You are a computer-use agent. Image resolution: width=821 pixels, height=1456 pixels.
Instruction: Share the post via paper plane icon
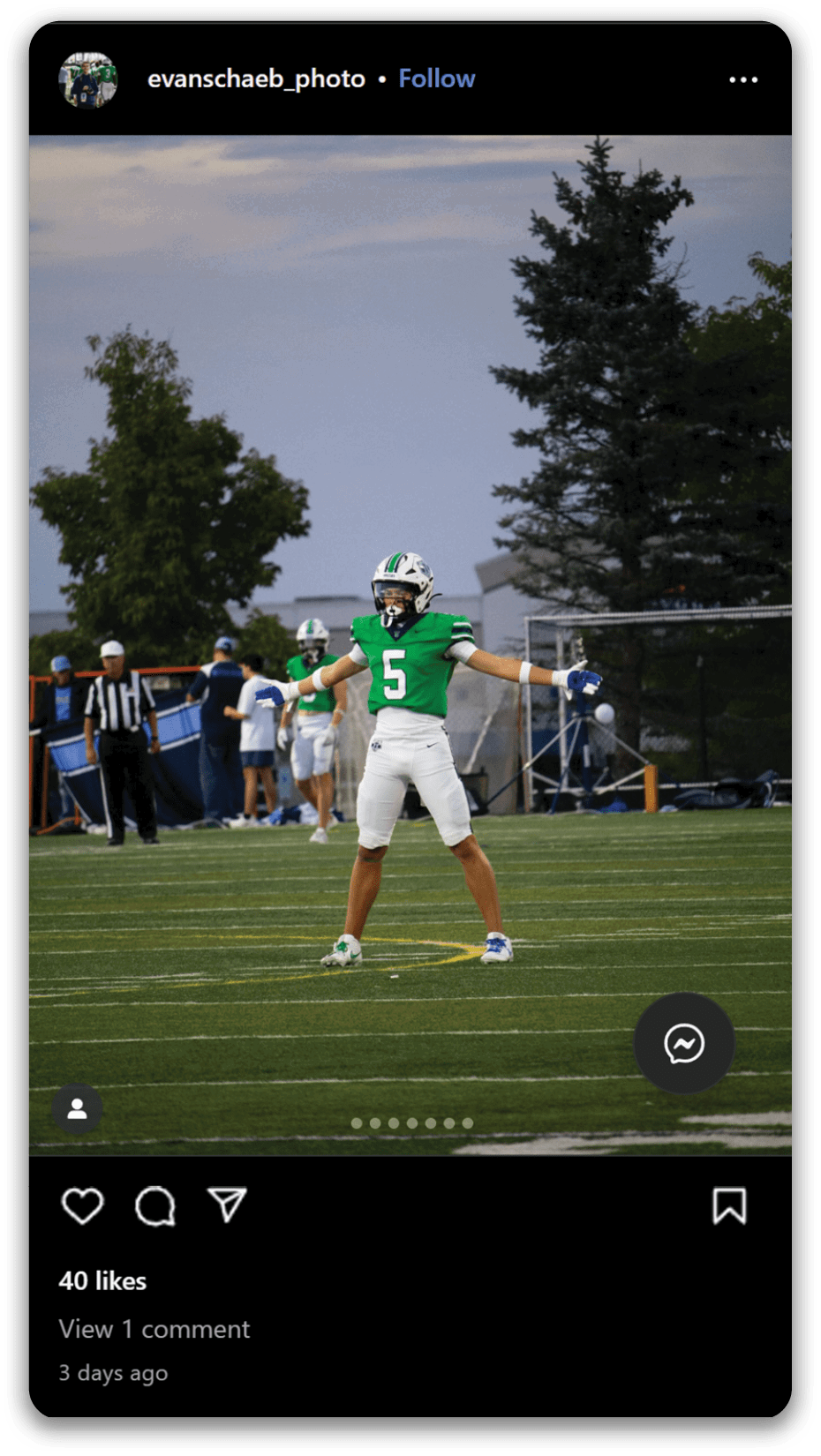point(227,1205)
